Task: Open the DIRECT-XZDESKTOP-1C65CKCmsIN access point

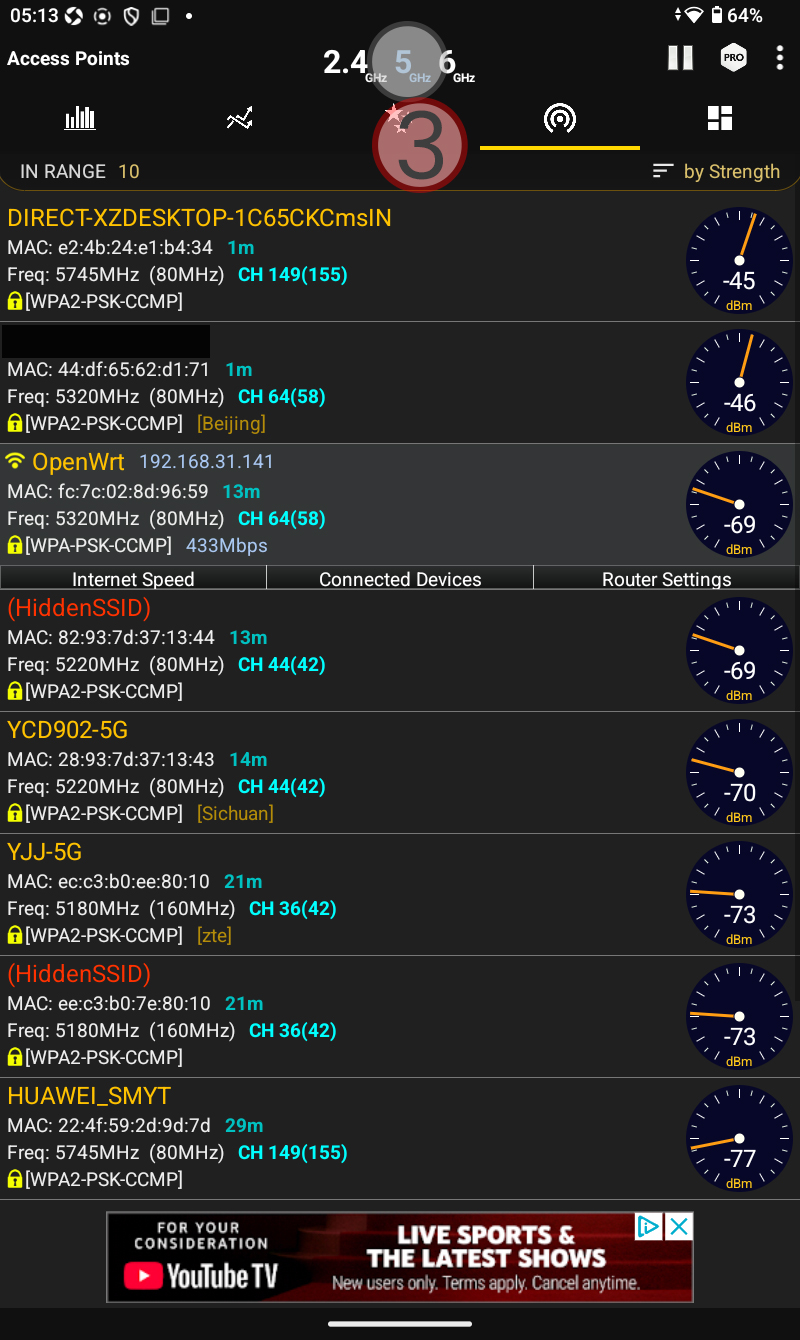Action: 400,260
